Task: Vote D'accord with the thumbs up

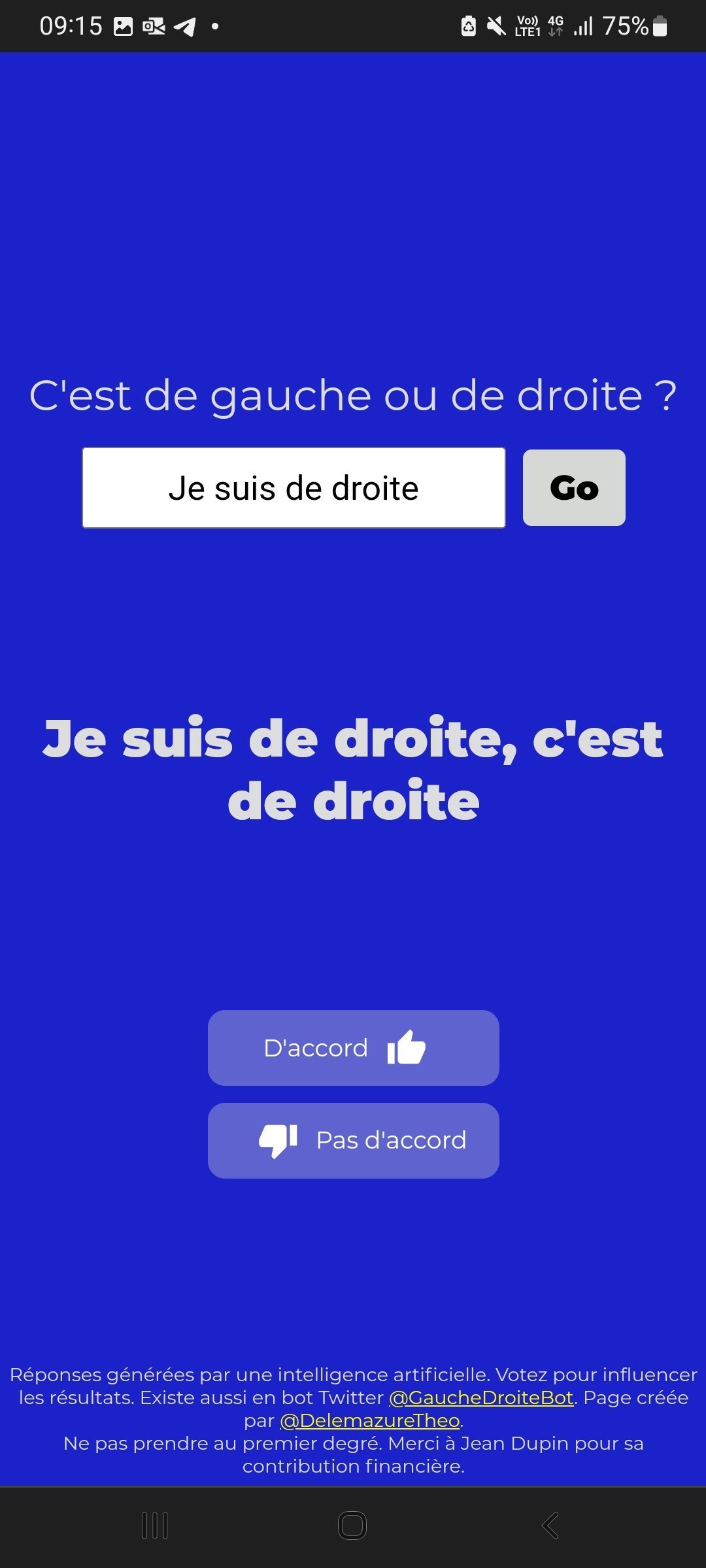Action: pyautogui.click(x=354, y=1048)
